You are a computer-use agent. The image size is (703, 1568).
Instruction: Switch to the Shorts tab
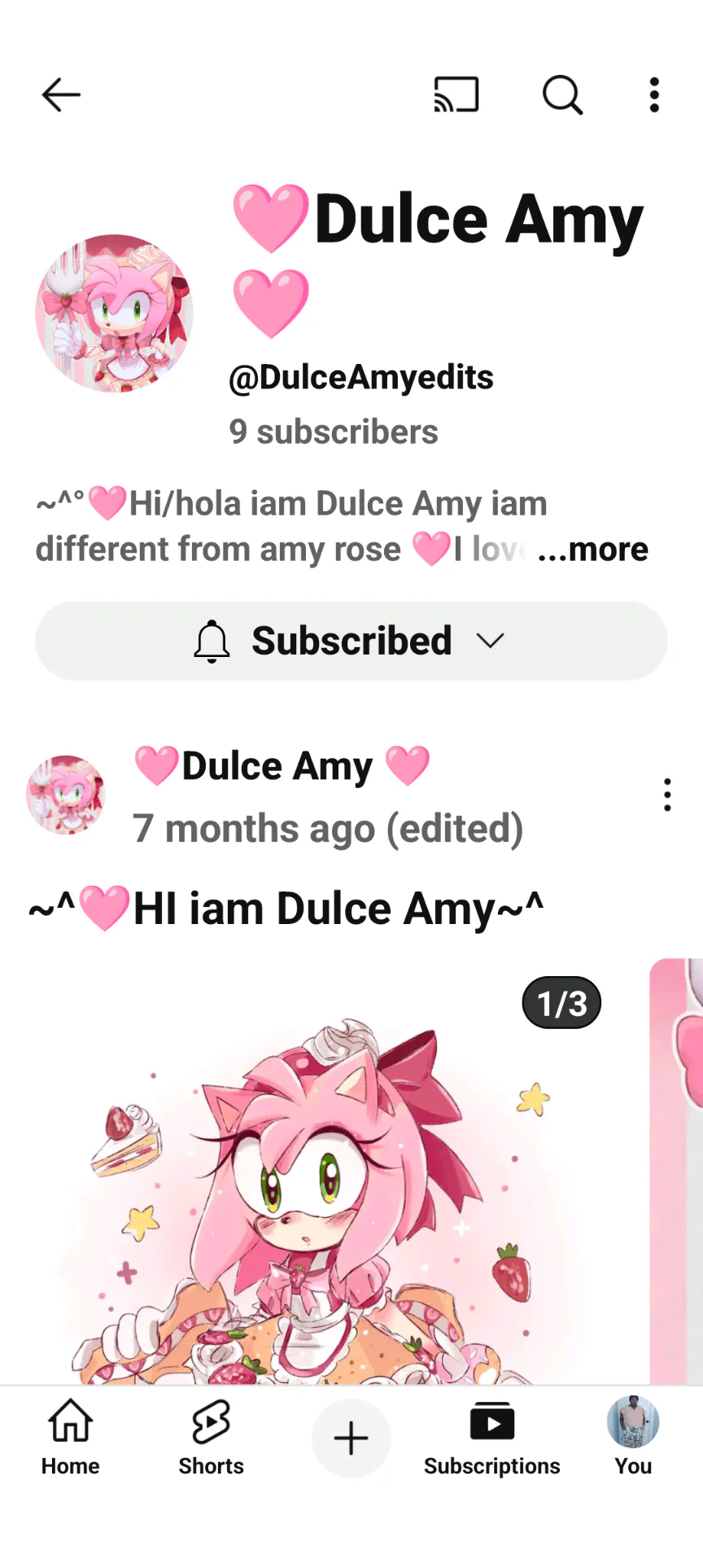tap(211, 1438)
